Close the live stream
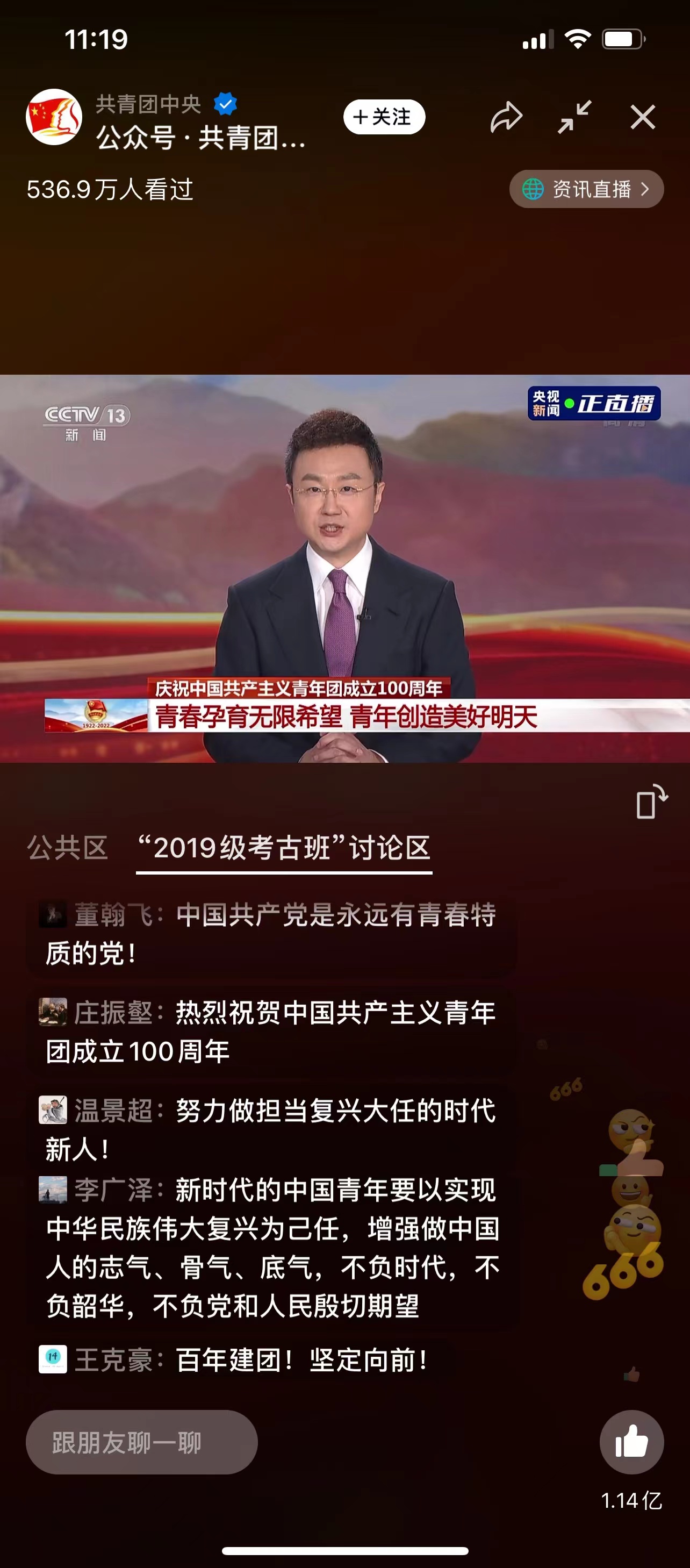 [x=643, y=117]
